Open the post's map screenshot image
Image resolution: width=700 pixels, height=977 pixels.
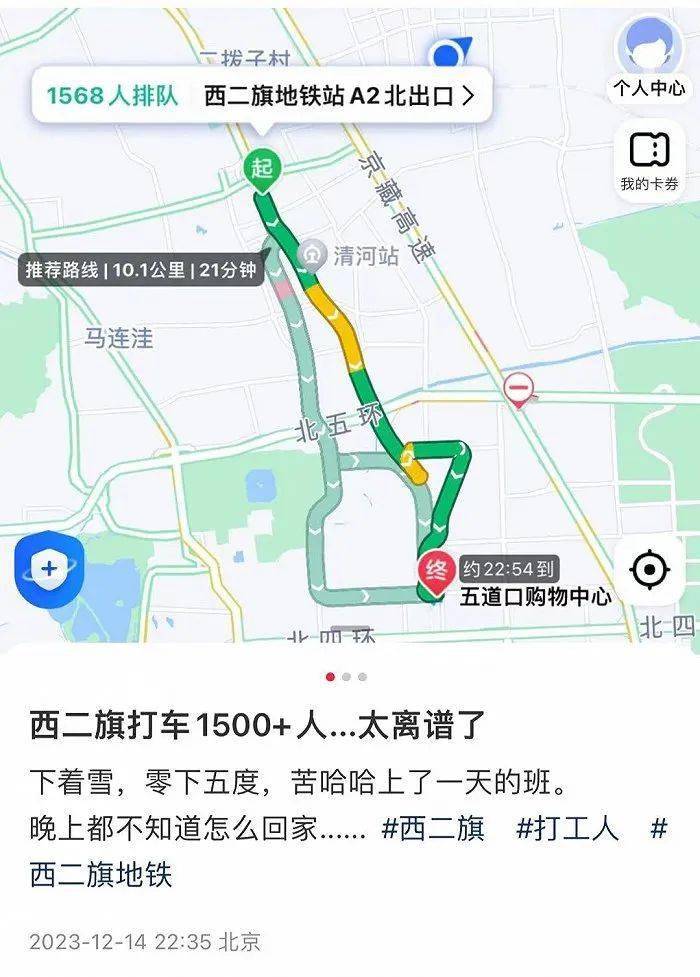(x=350, y=330)
